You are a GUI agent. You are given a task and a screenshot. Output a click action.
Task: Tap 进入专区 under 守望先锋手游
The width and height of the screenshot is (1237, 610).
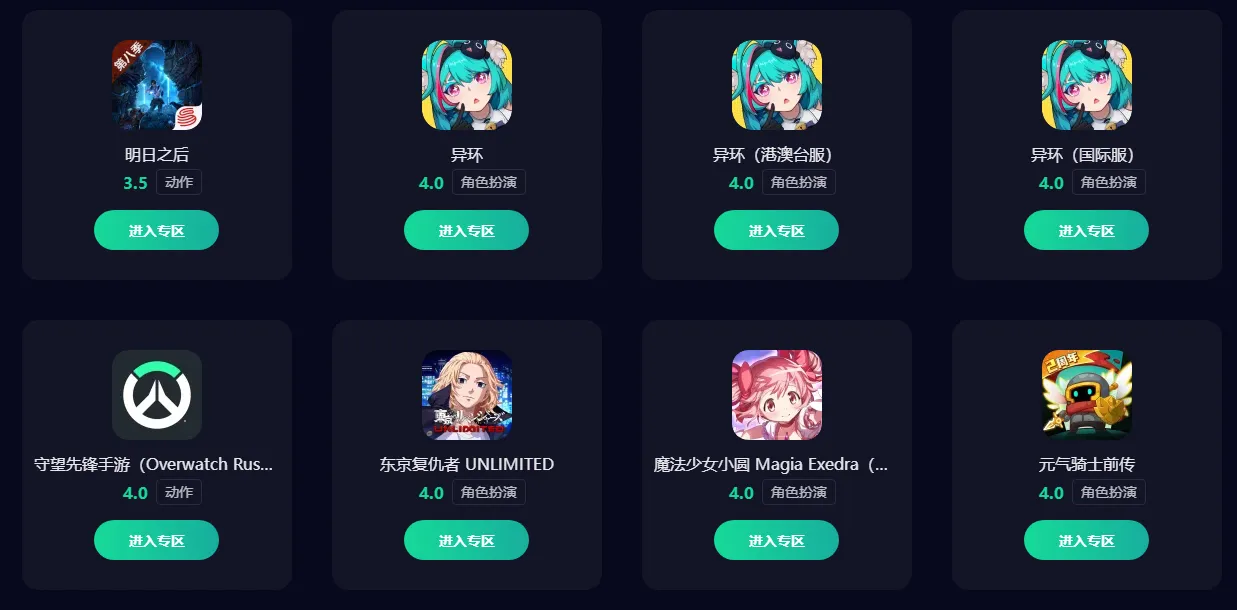pos(156,540)
